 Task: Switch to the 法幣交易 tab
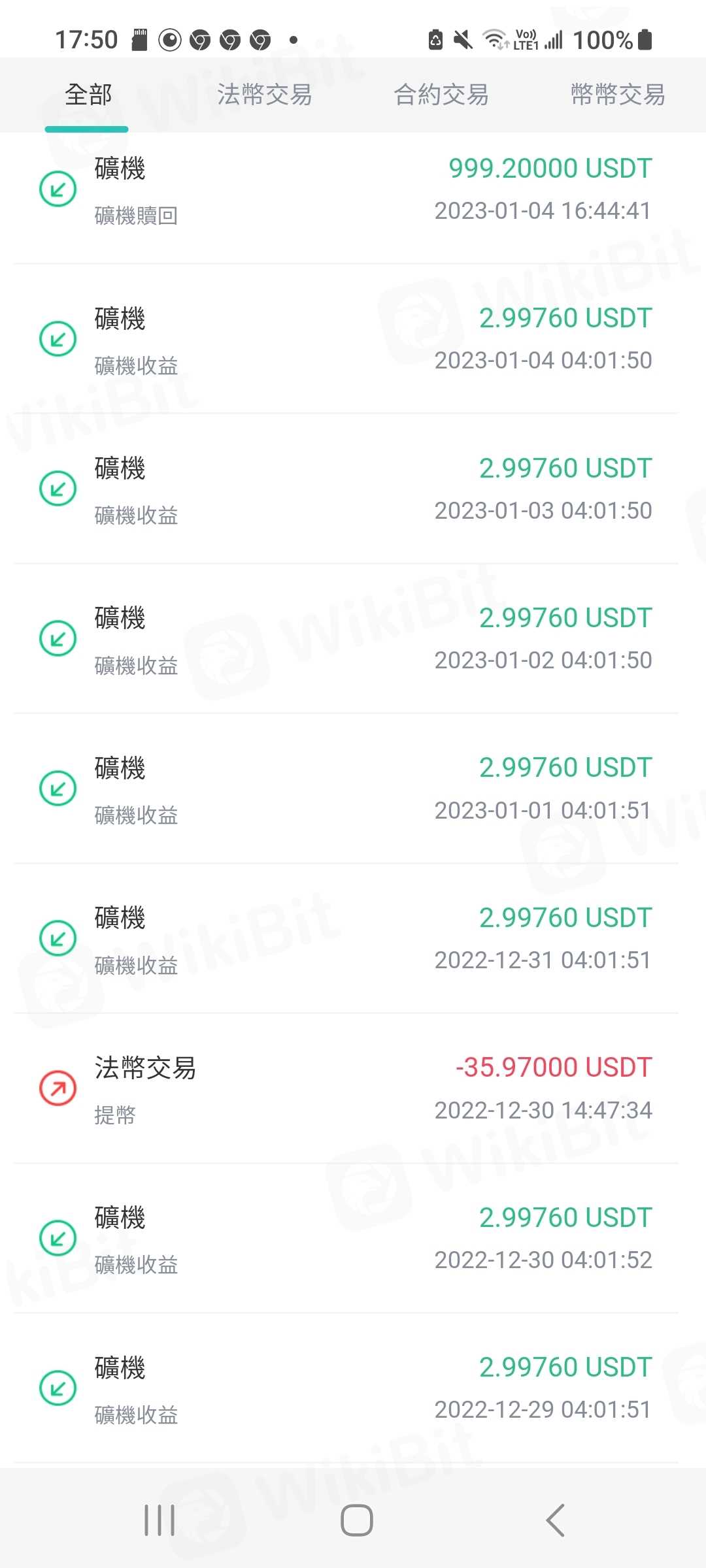tap(264, 95)
